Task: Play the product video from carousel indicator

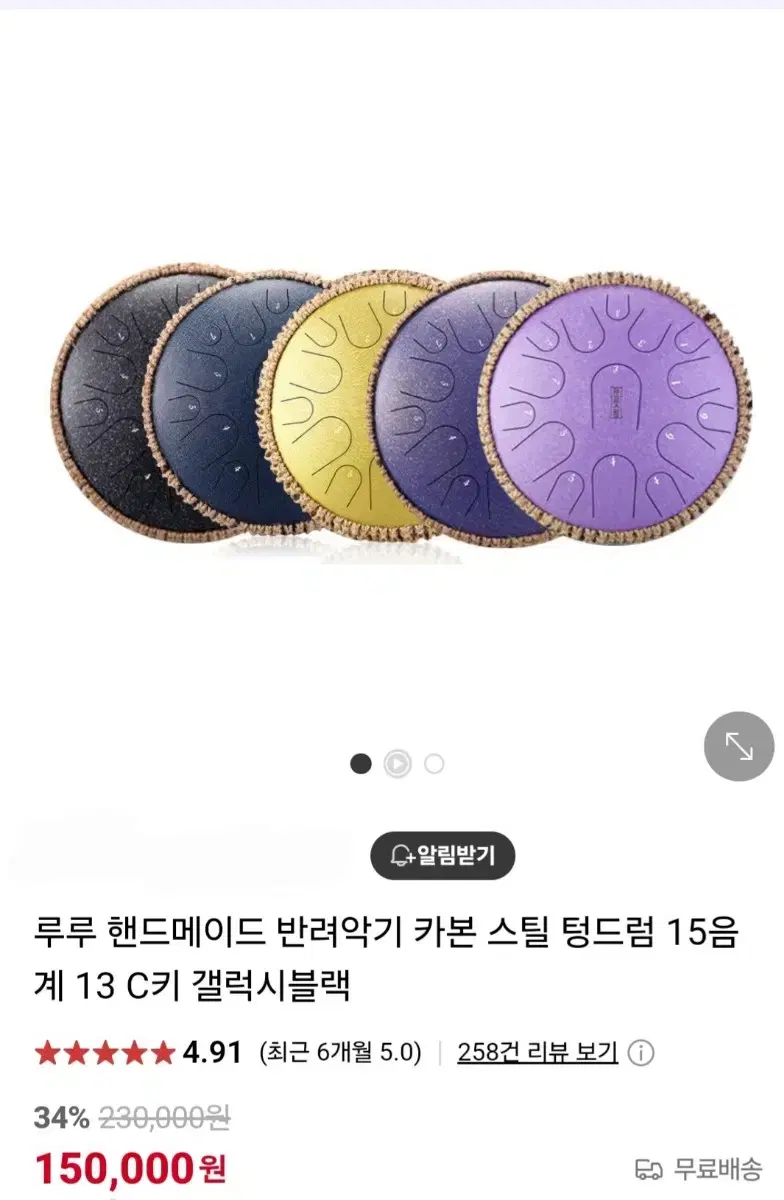Action: (398, 764)
